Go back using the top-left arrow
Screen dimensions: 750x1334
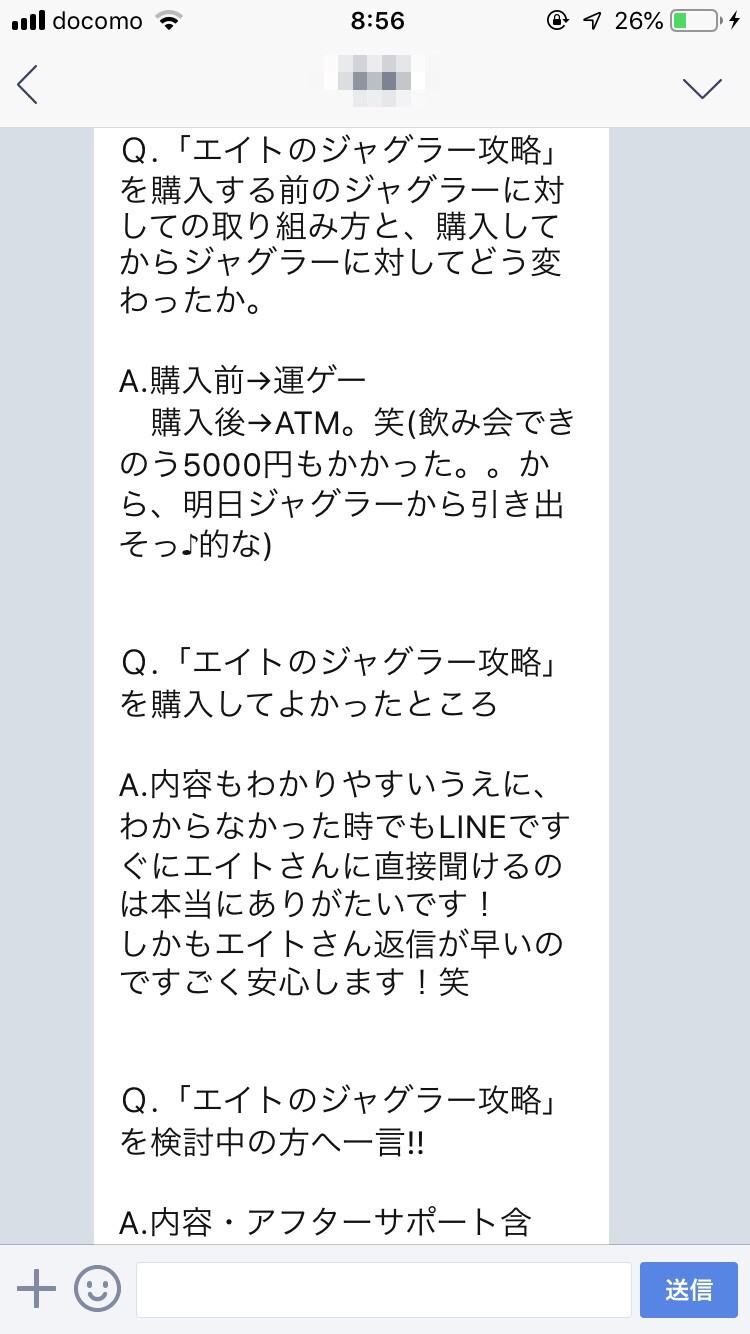28,85
